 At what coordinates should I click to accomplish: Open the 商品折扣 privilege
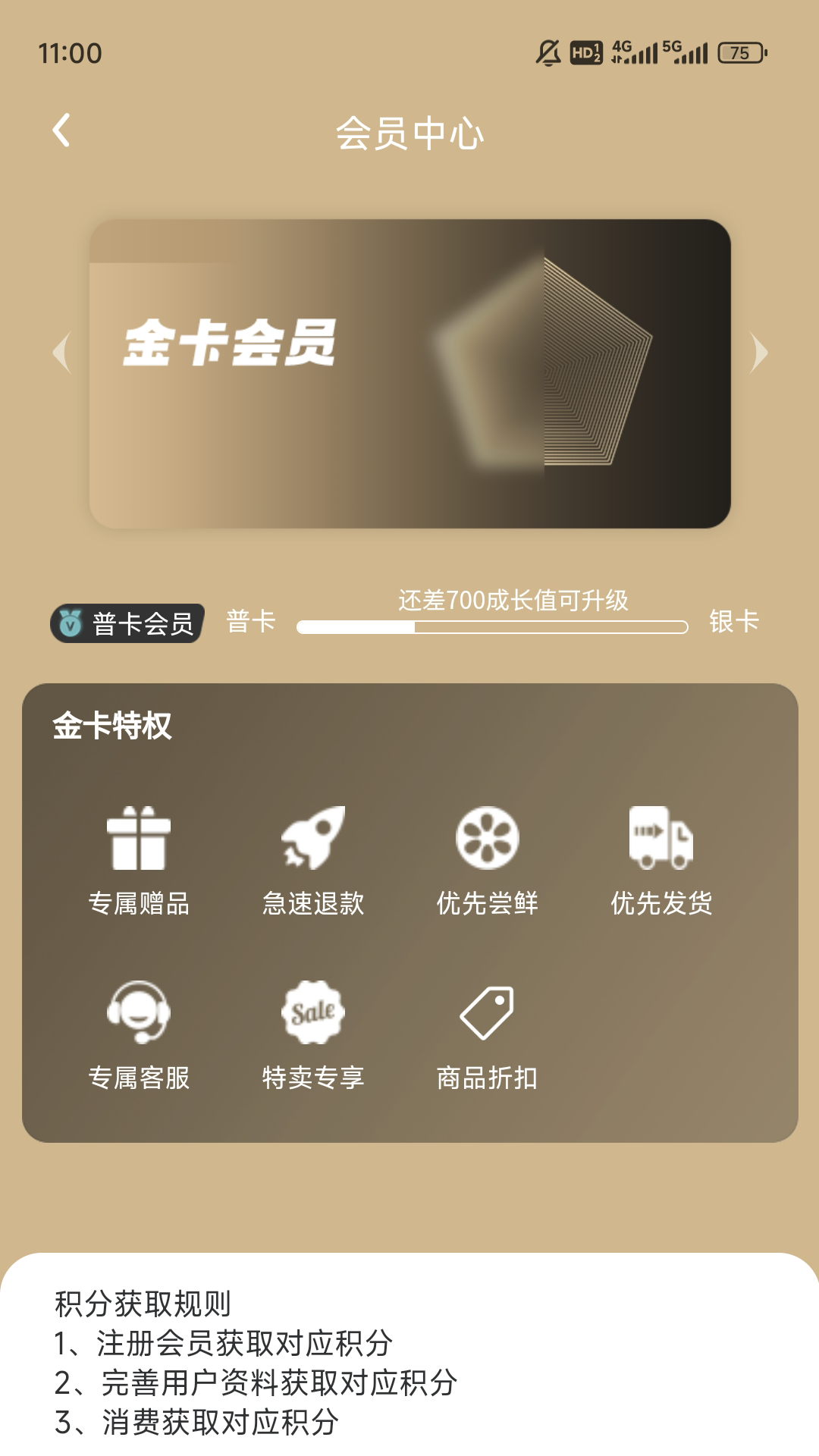pos(487,1035)
